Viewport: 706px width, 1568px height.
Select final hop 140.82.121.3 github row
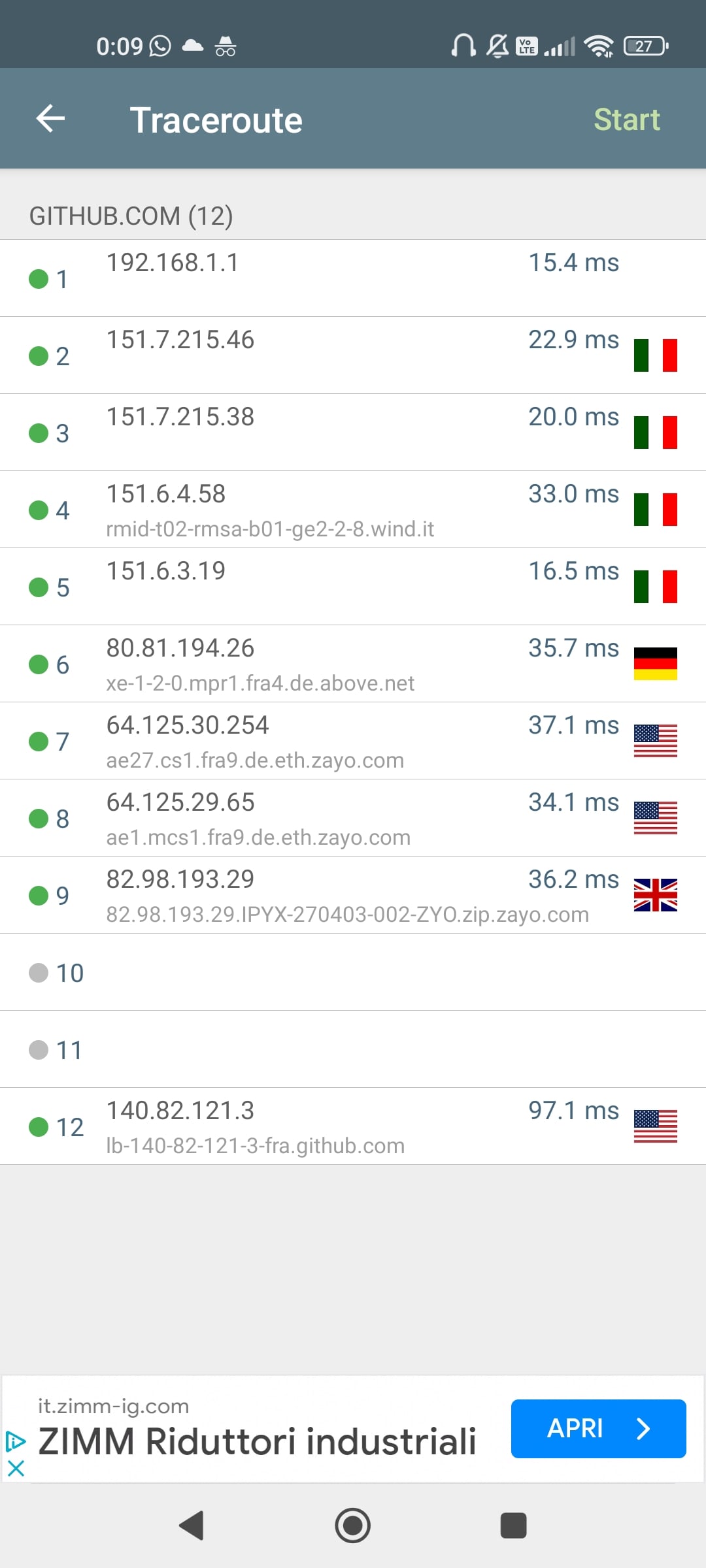click(x=353, y=1126)
